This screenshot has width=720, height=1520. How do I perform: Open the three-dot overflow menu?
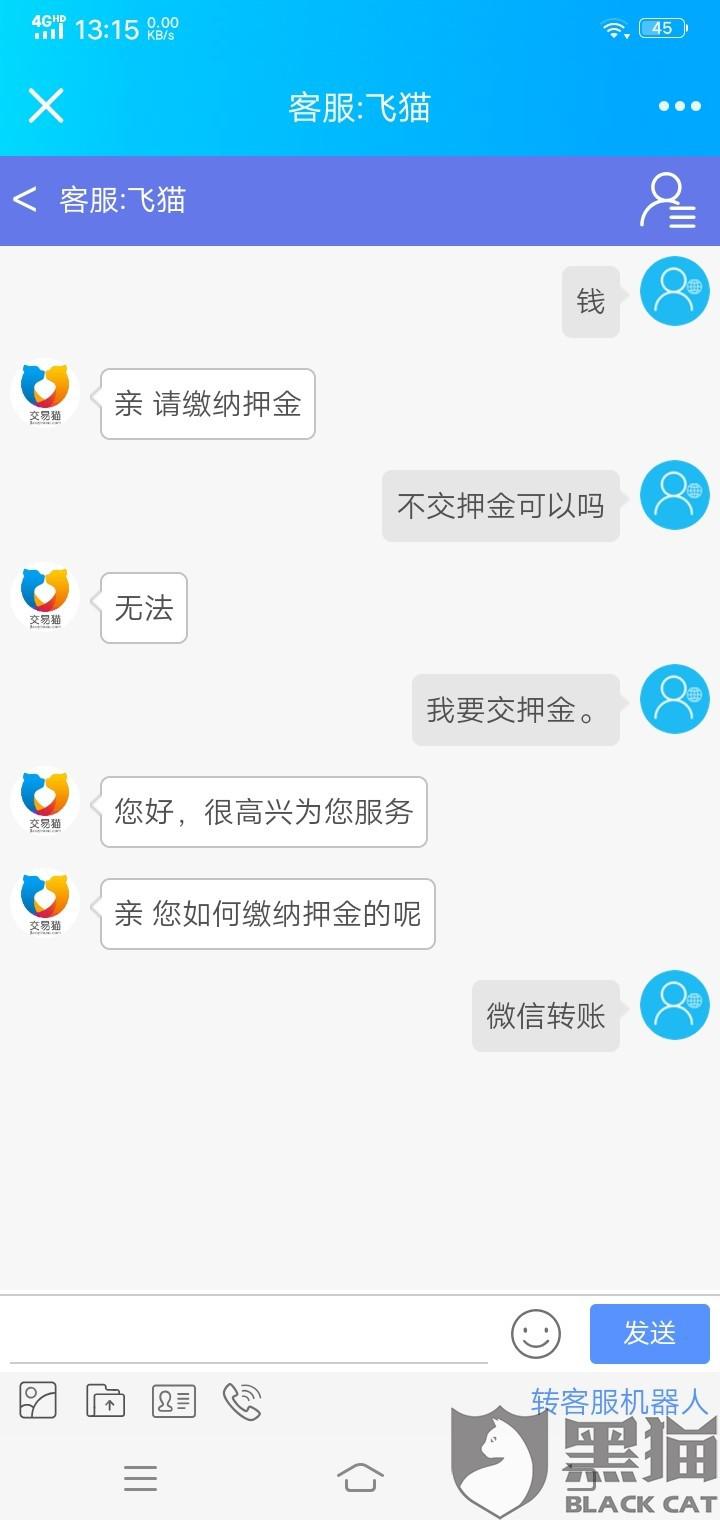click(680, 106)
